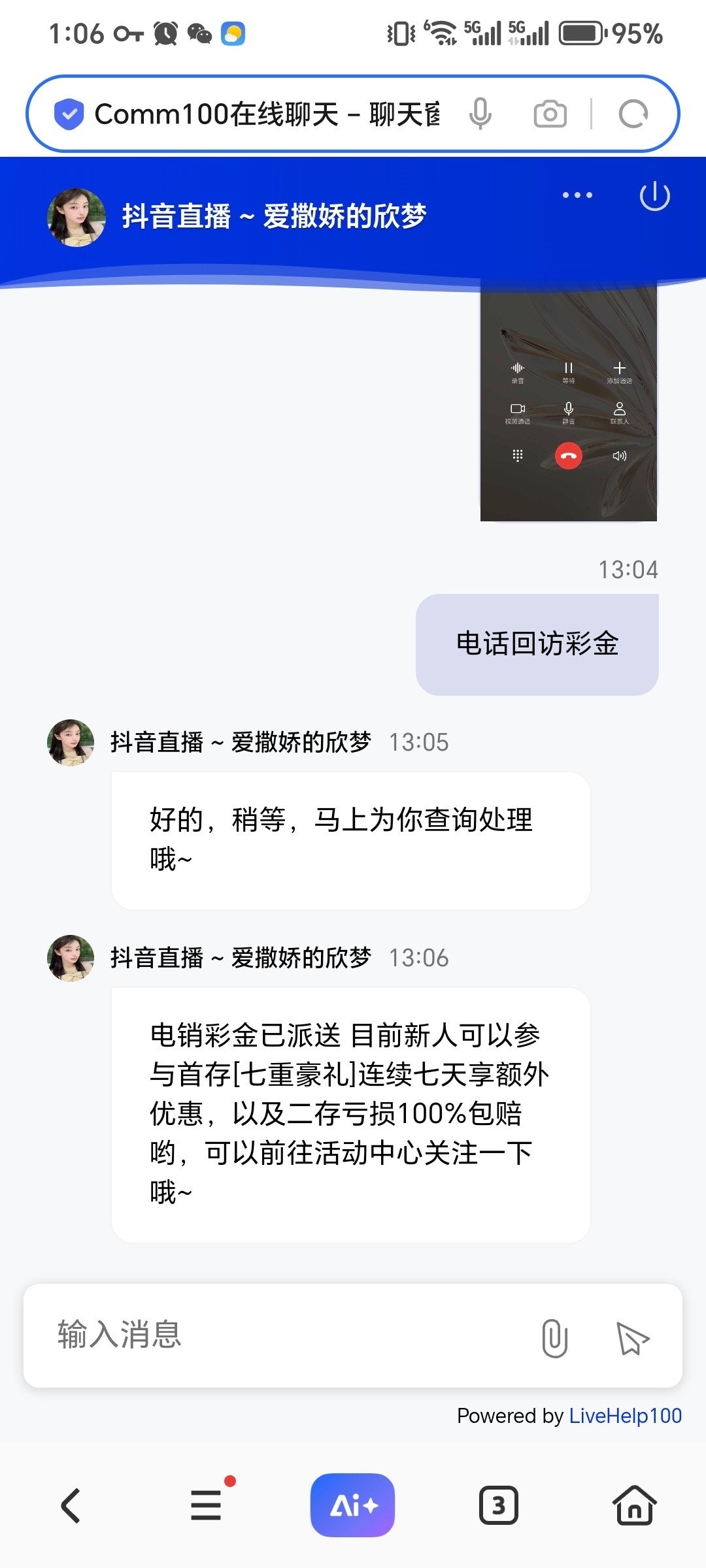Image resolution: width=706 pixels, height=1568 pixels.
Task: Open the browser menu
Action: click(207, 1506)
